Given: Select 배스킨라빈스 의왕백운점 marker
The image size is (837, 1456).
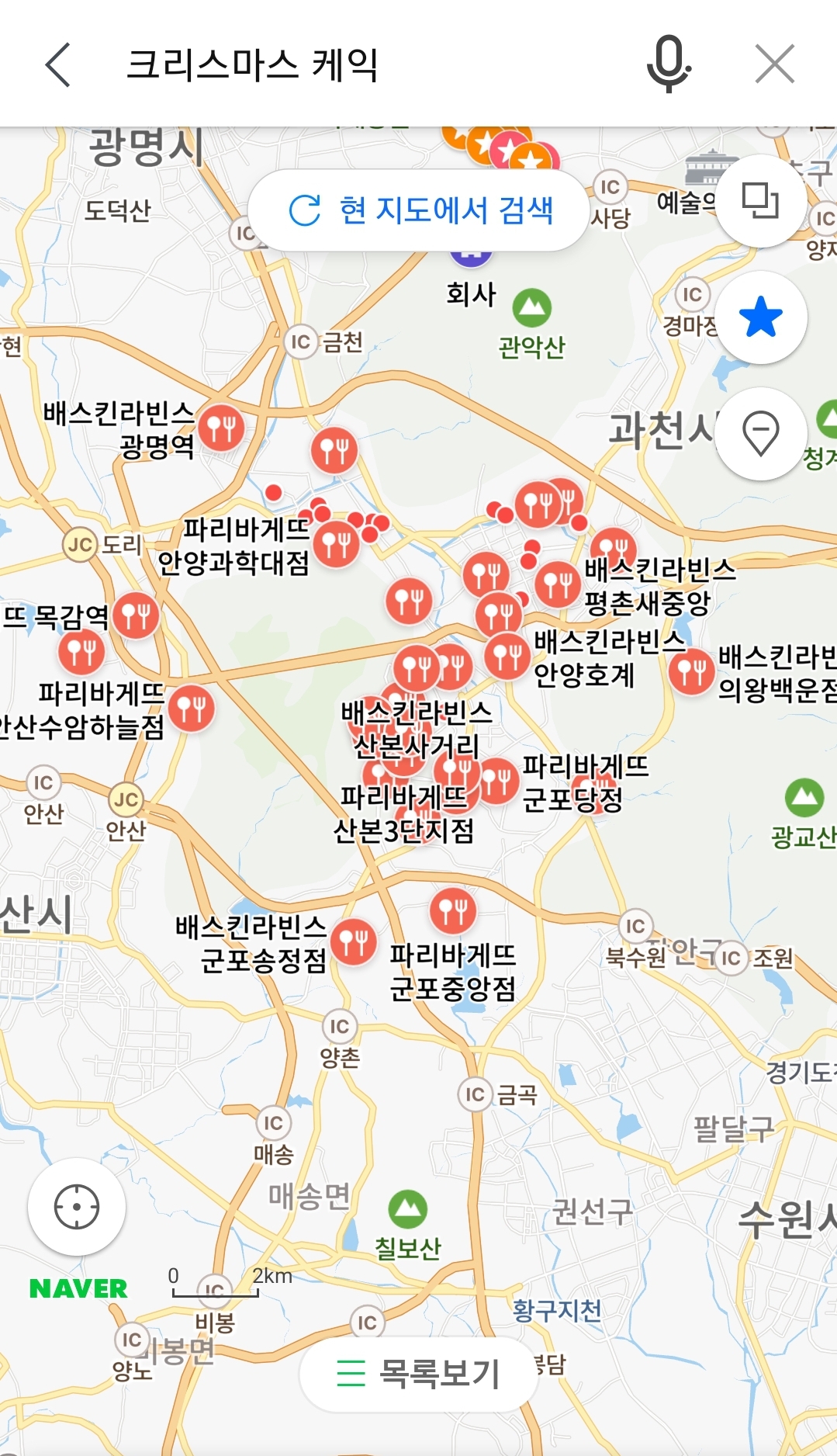Looking at the screenshot, I should [x=691, y=671].
